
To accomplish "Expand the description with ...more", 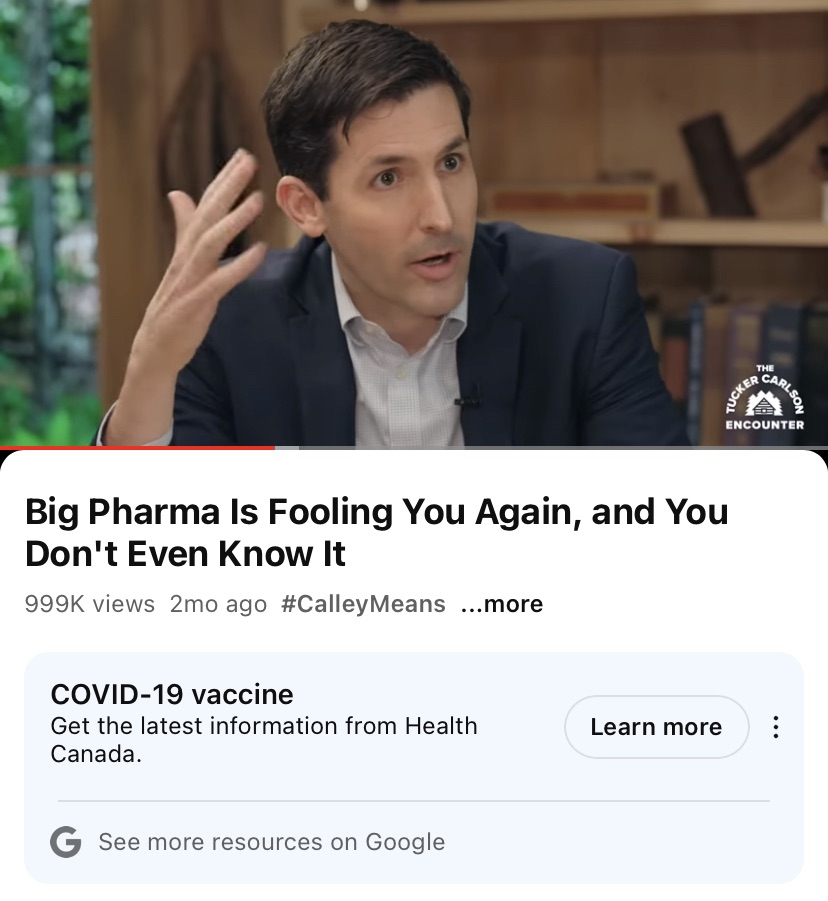I will coord(502,604).
